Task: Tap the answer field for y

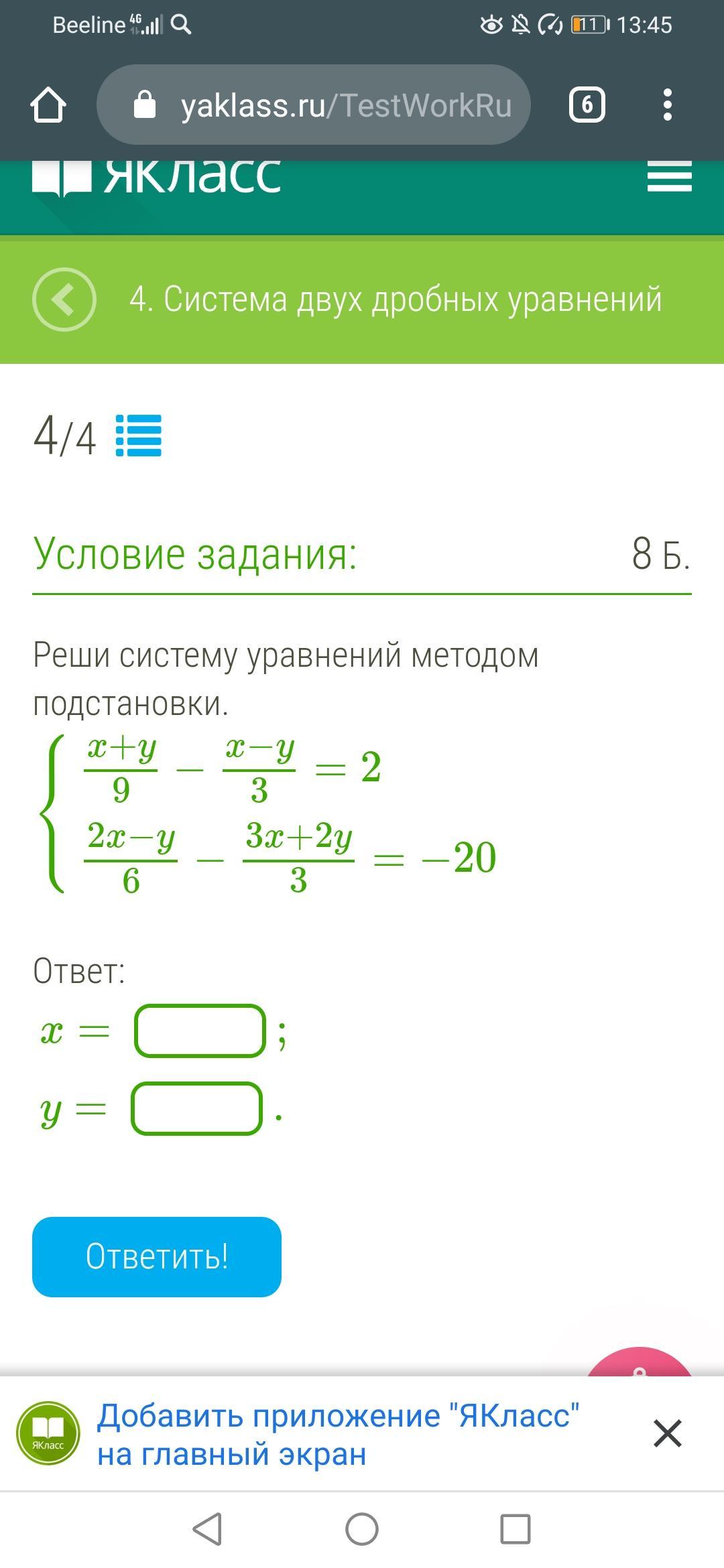Action: (196, 1108)
